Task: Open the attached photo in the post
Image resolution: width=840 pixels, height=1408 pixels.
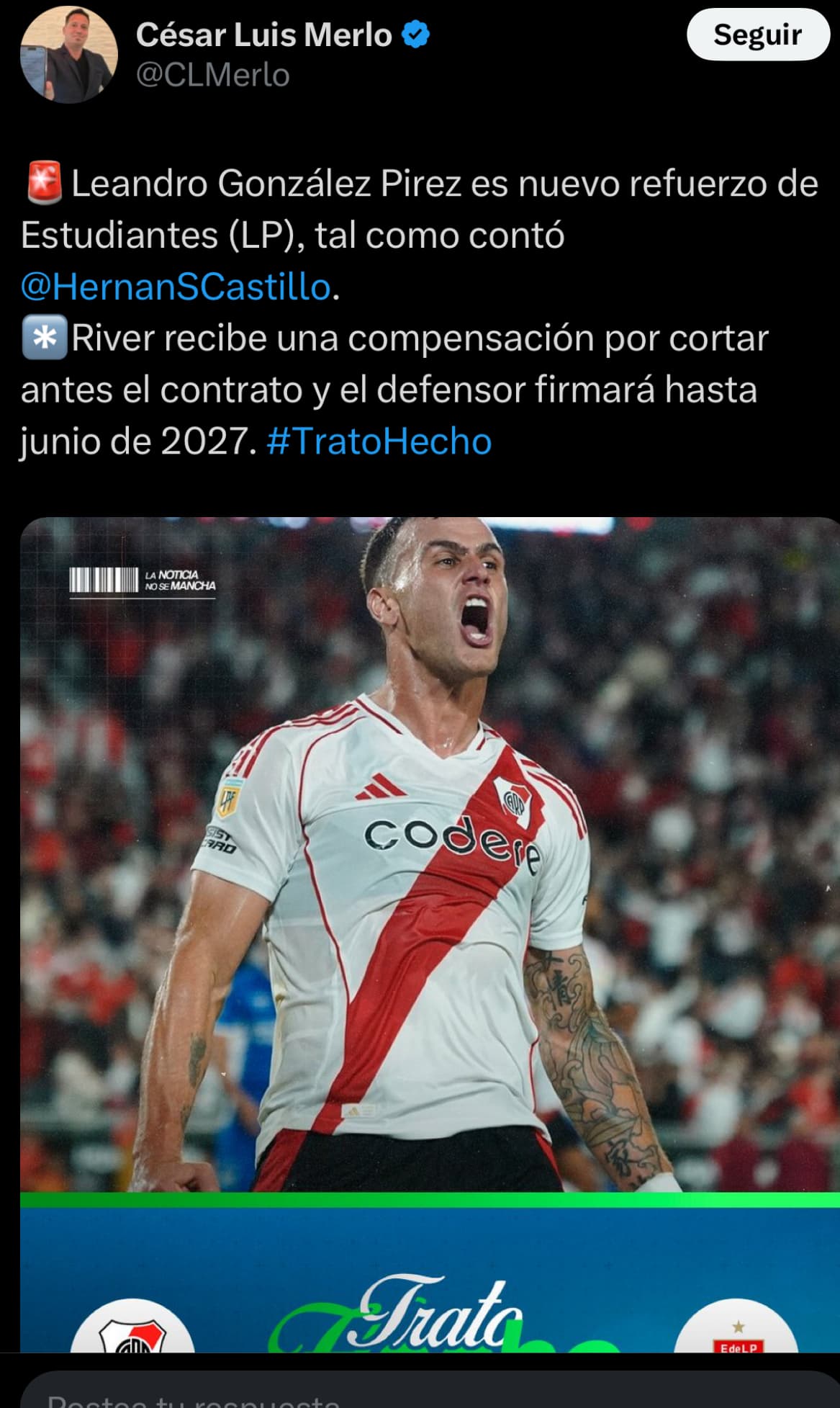Action: tap(430, 934)
